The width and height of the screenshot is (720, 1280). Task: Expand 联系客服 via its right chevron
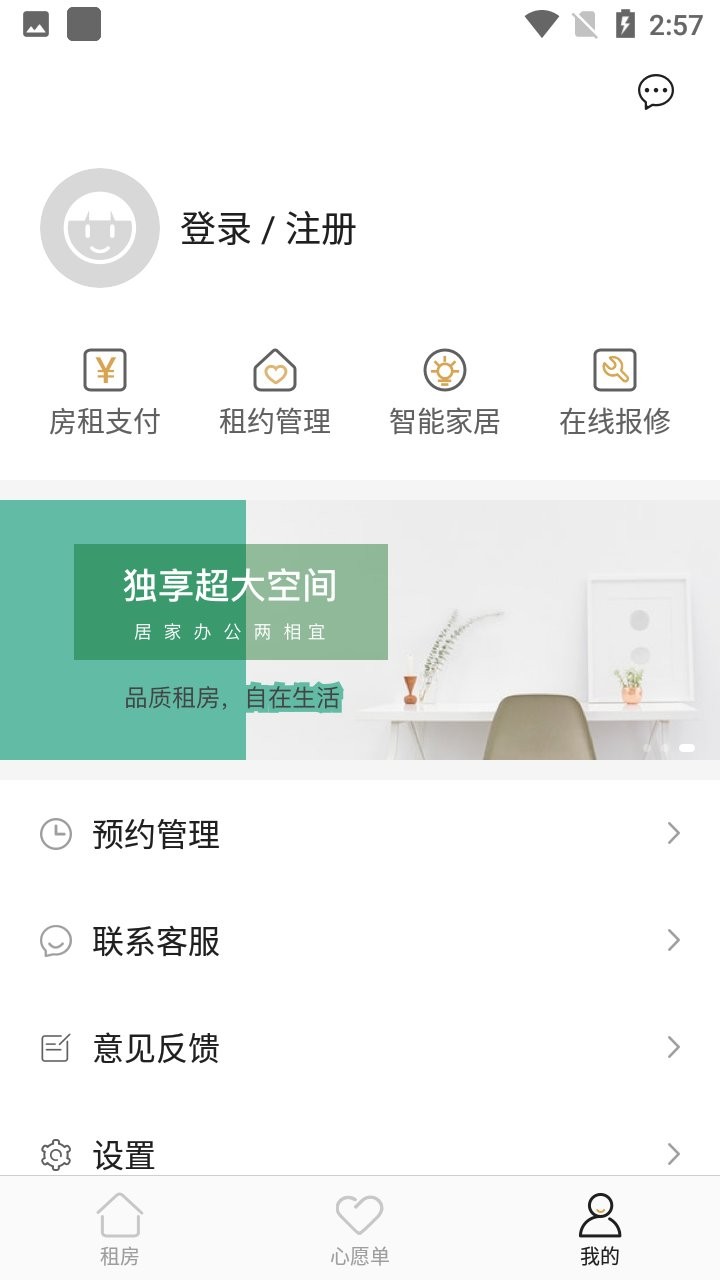click(x=671, y=941)
